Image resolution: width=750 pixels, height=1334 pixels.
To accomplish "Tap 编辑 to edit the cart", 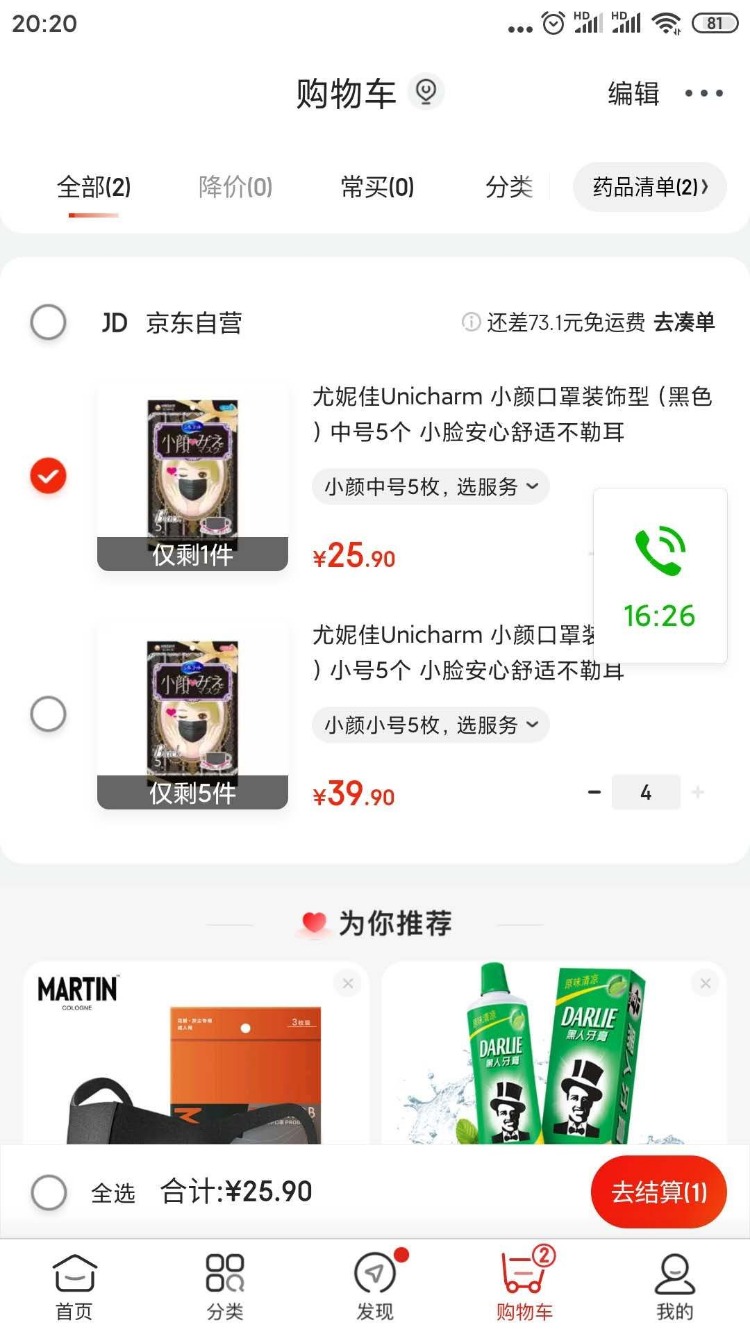I will click(633, 93).
